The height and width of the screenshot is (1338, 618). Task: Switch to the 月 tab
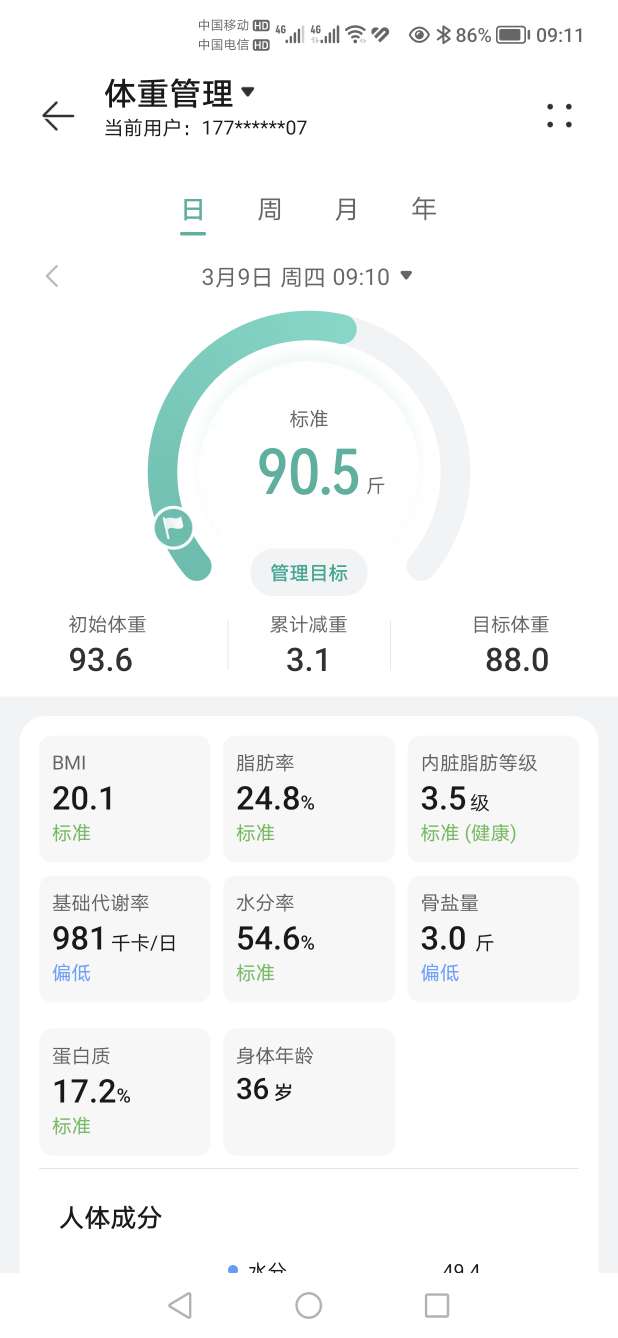346,209
